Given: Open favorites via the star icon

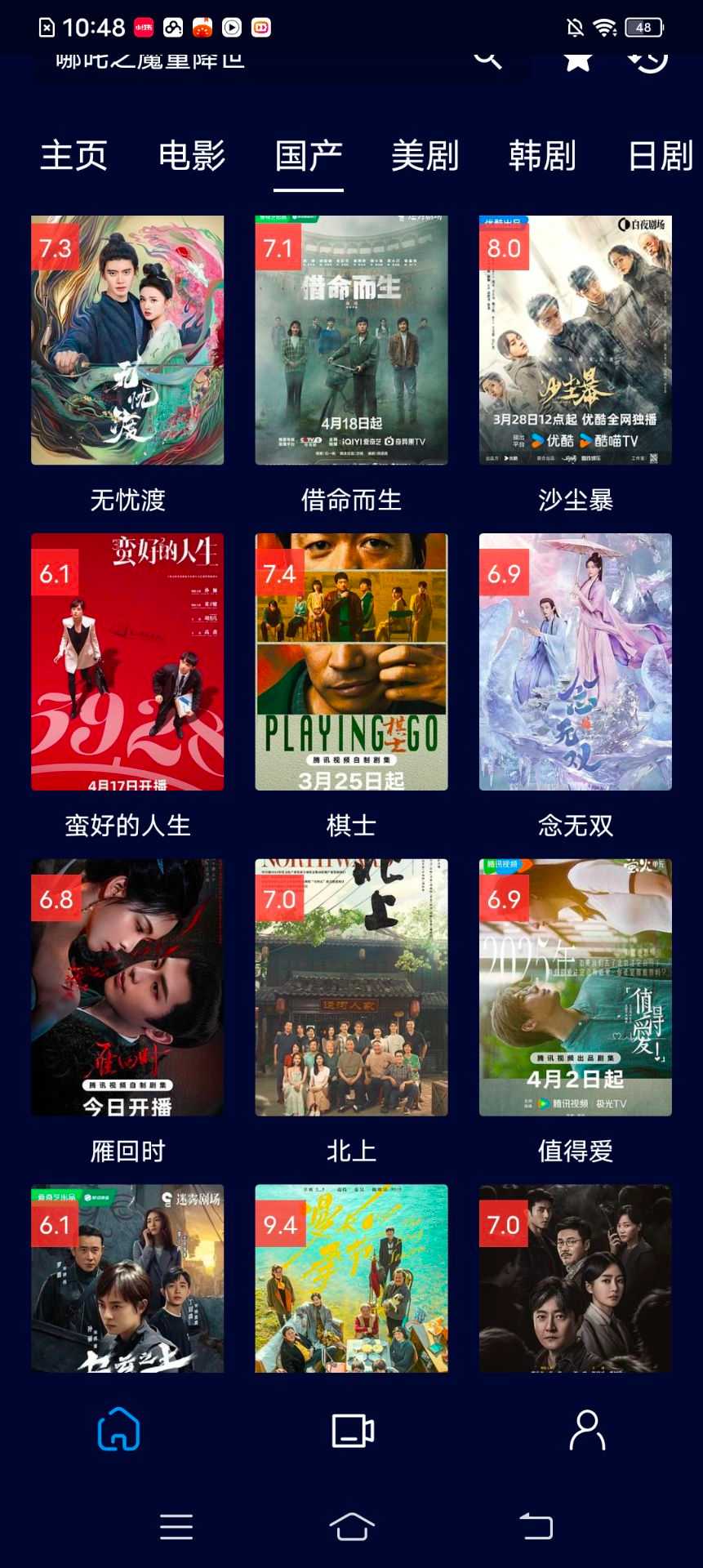Looking at the screenshot, I should point(578,59).
